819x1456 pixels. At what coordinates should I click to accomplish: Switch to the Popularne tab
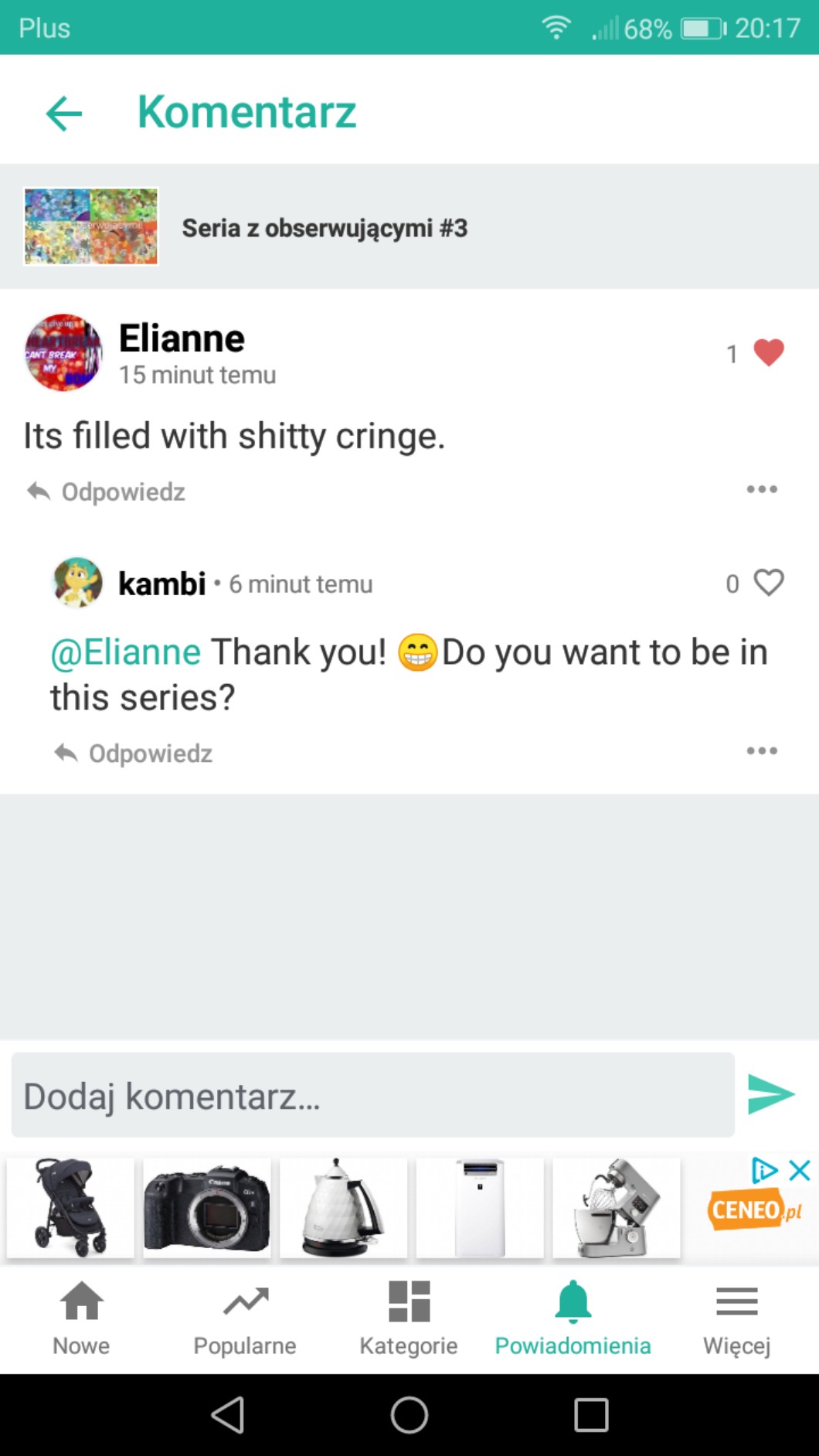point(245,1318)
